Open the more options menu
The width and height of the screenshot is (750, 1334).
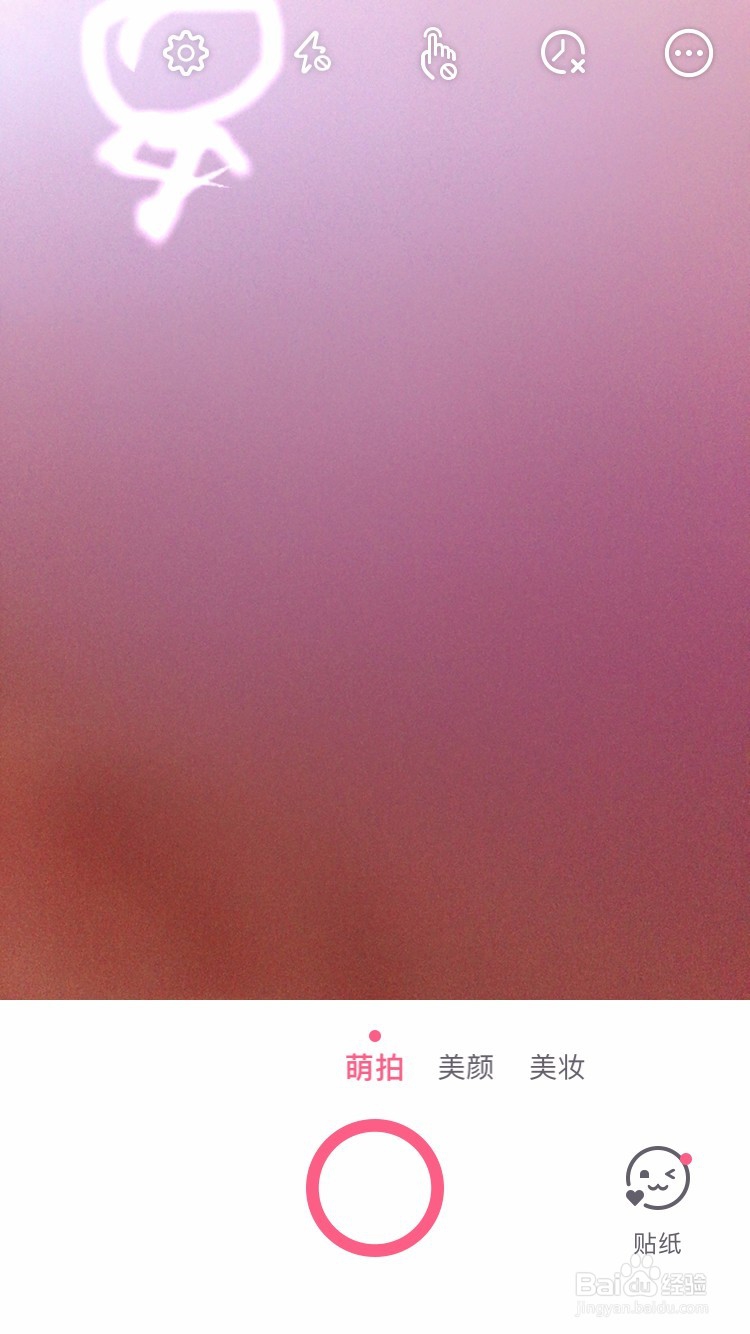pyautogui.click(x=689, y=53)
